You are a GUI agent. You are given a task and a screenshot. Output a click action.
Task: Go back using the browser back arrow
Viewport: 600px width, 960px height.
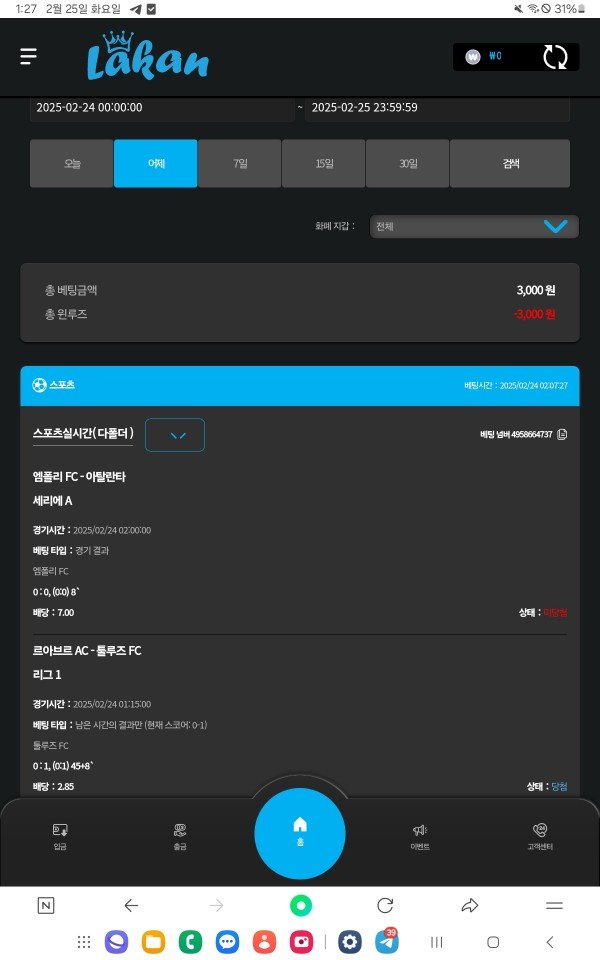tap(131, 905)
